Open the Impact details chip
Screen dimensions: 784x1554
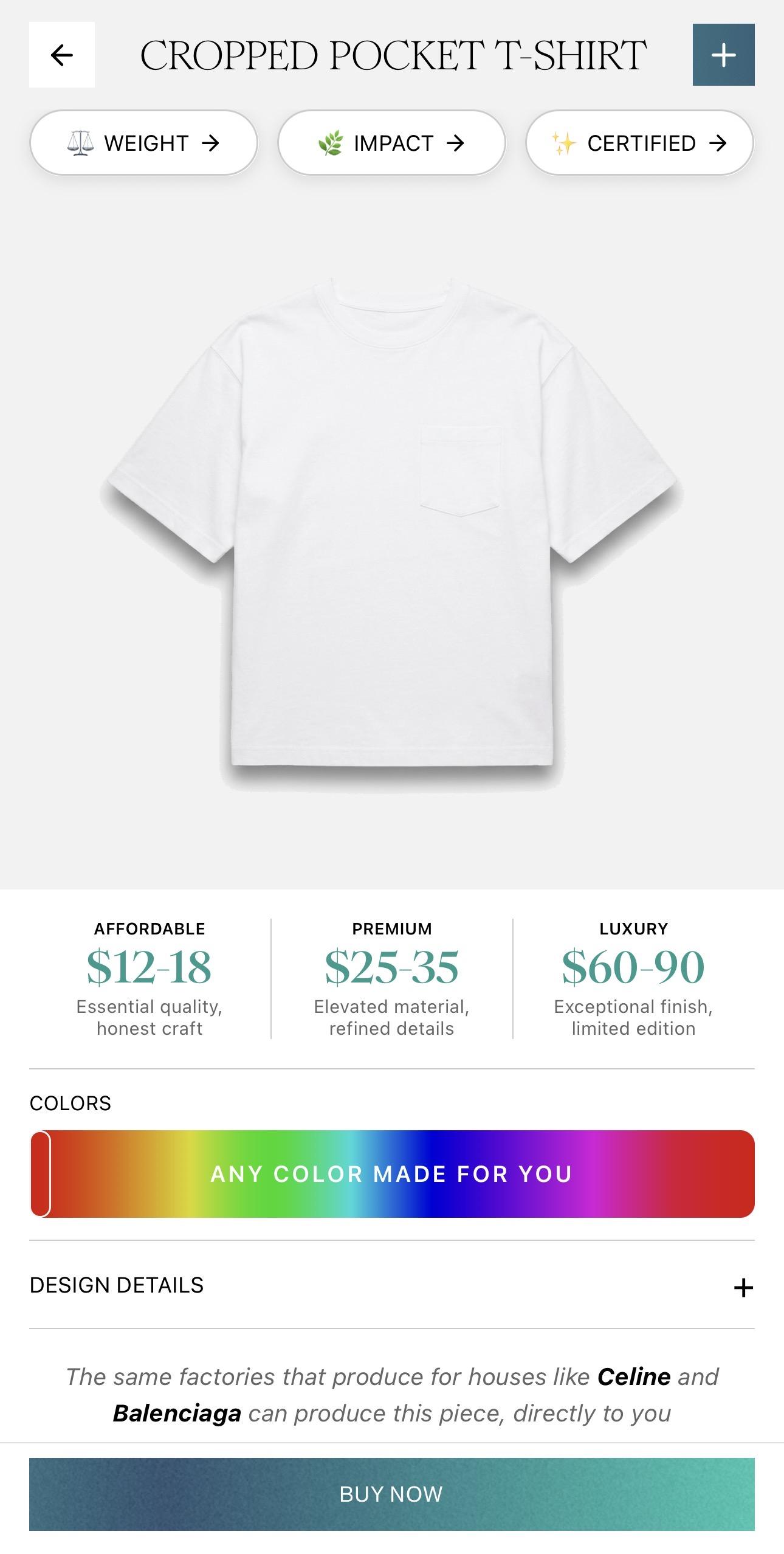pos(391,143)
